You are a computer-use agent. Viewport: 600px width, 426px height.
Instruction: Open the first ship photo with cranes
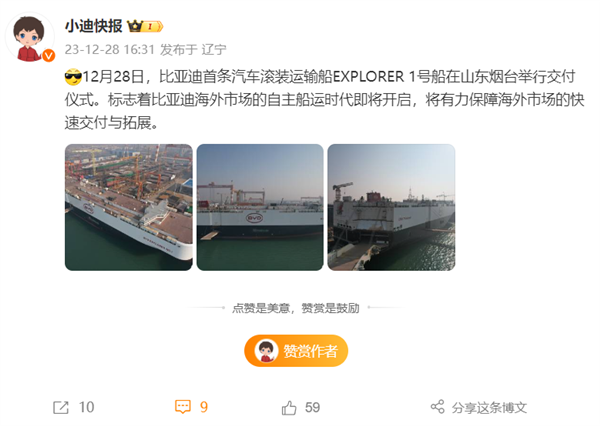click(x=128, y=207)
